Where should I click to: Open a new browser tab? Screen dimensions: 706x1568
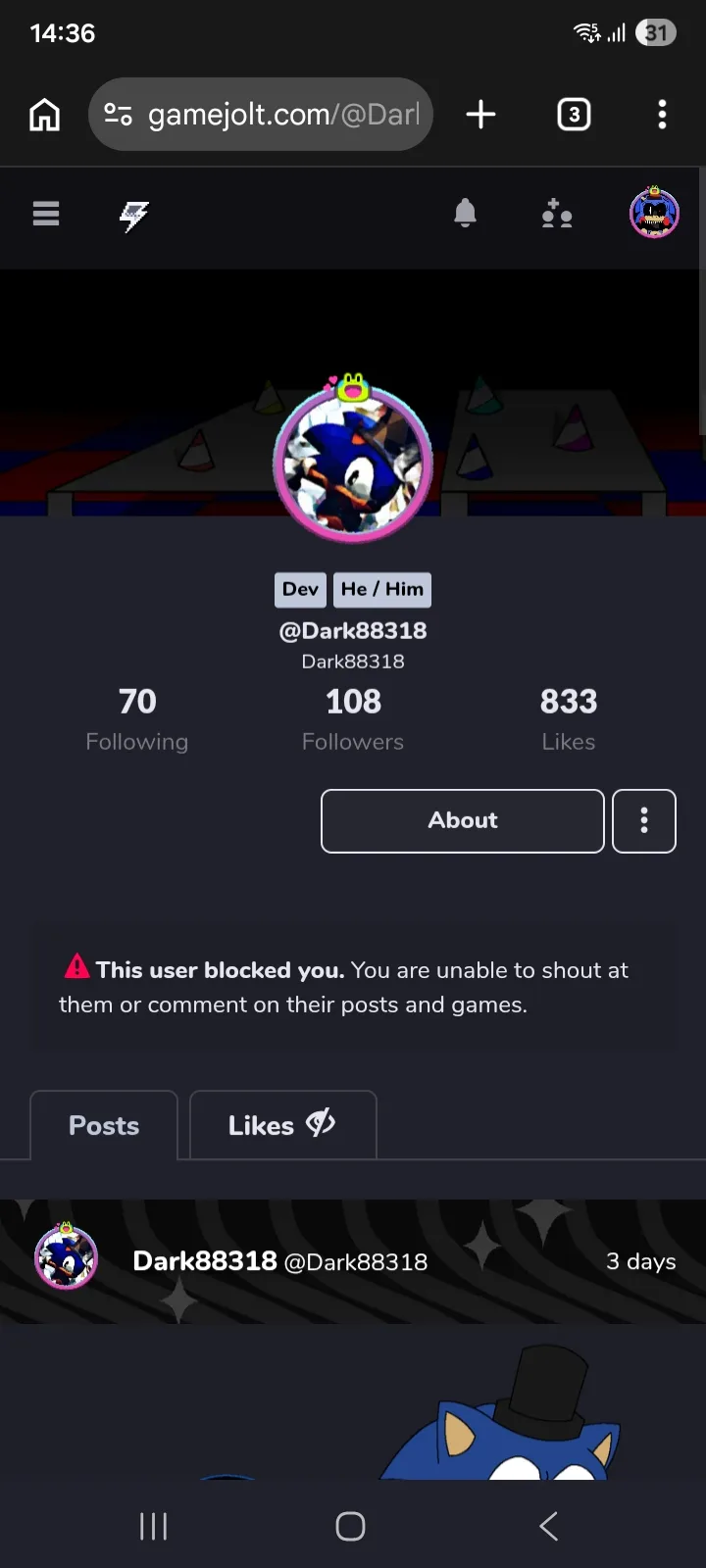[x=480, y=115]
